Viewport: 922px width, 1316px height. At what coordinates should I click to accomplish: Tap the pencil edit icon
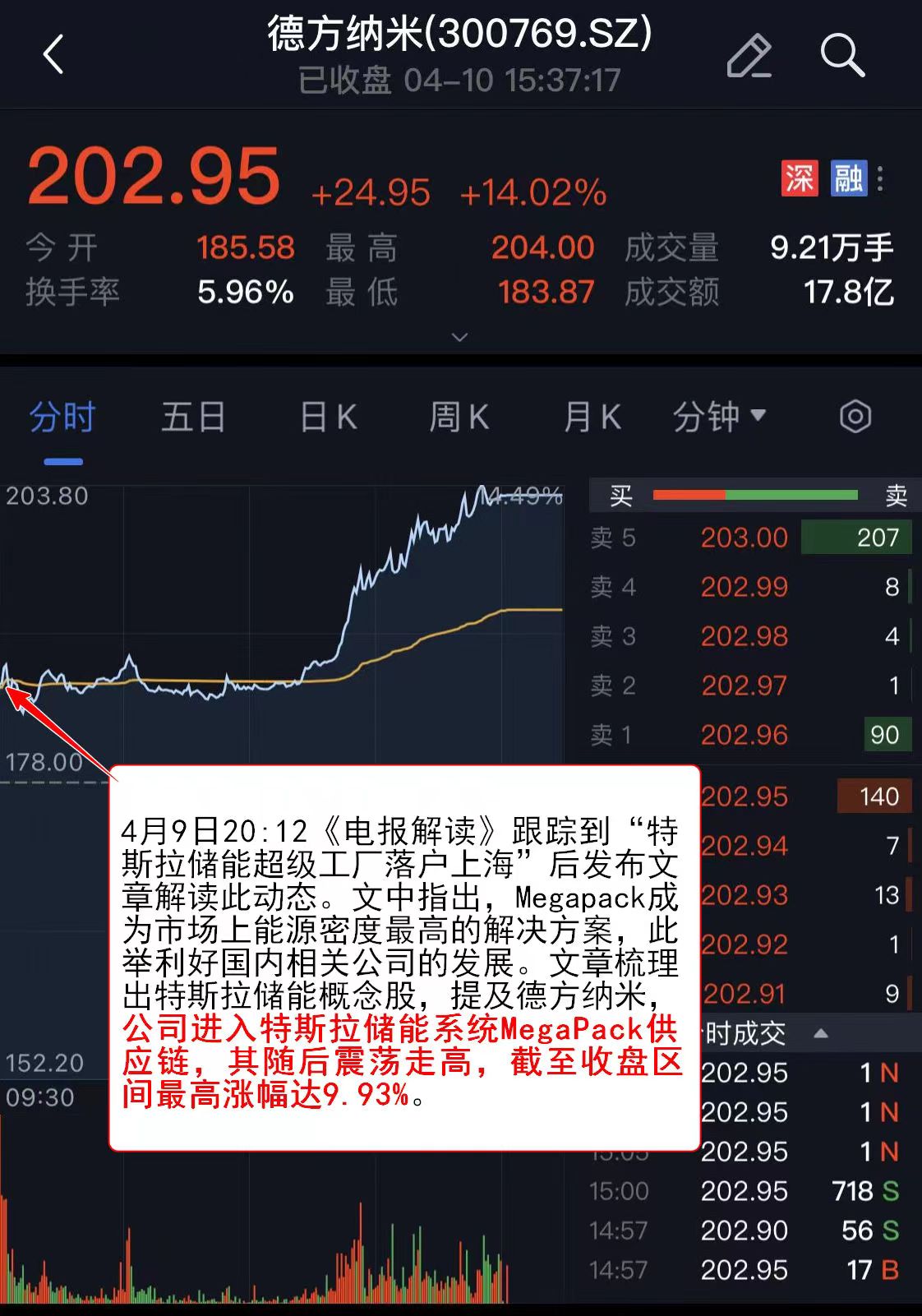coord(749,56)
